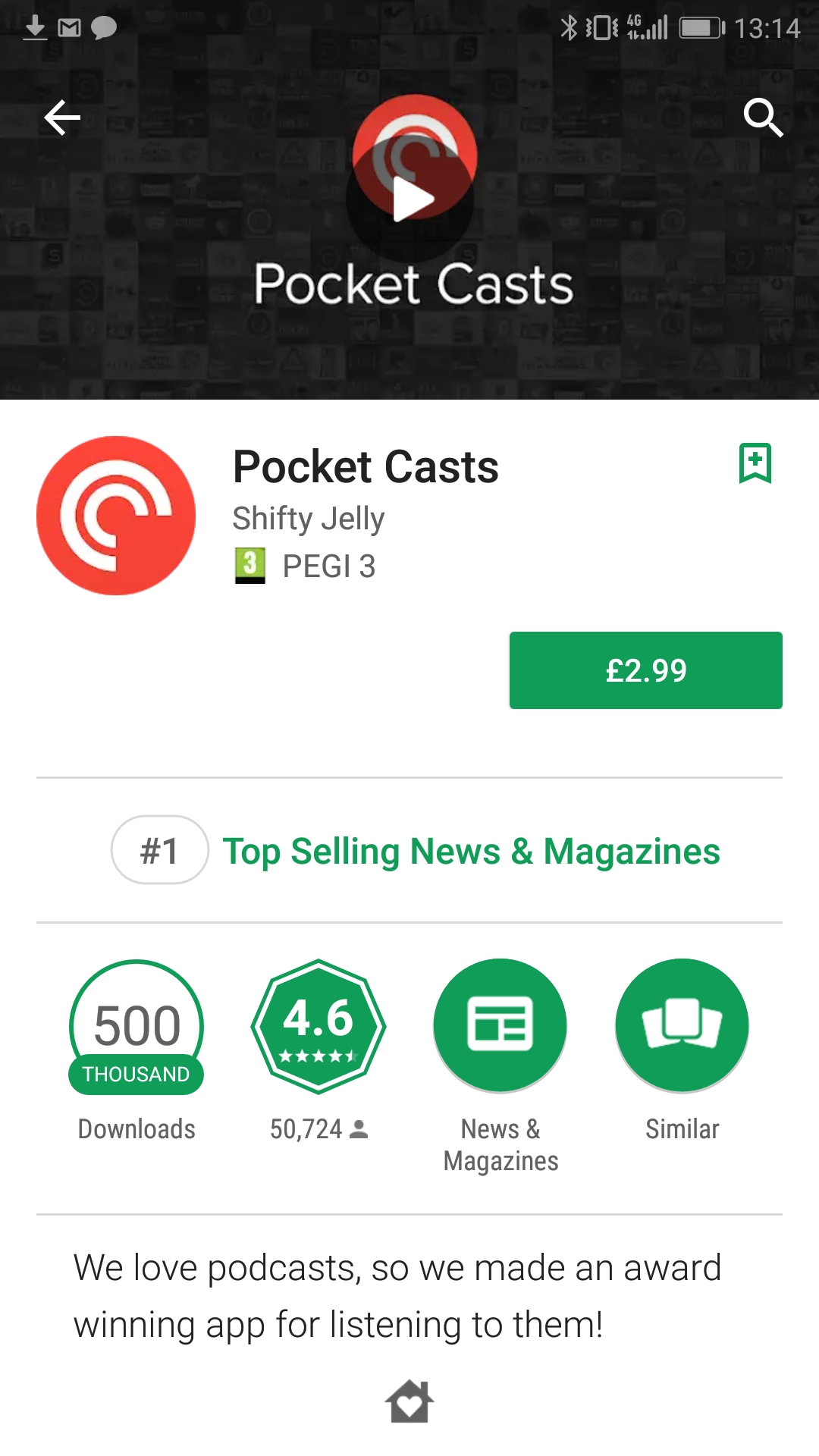
Task: Add Pocket Casts to wishlist
Action: tap(755, 463)
